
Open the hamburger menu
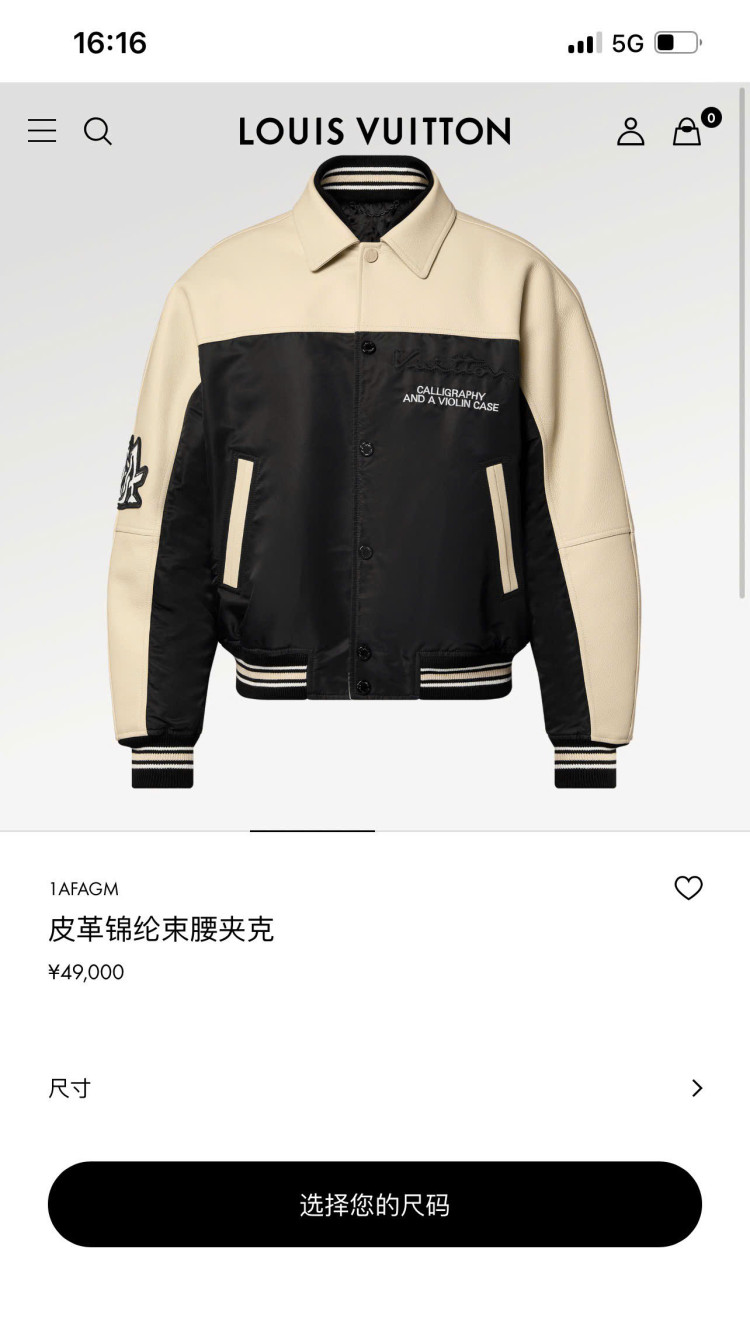42,131
